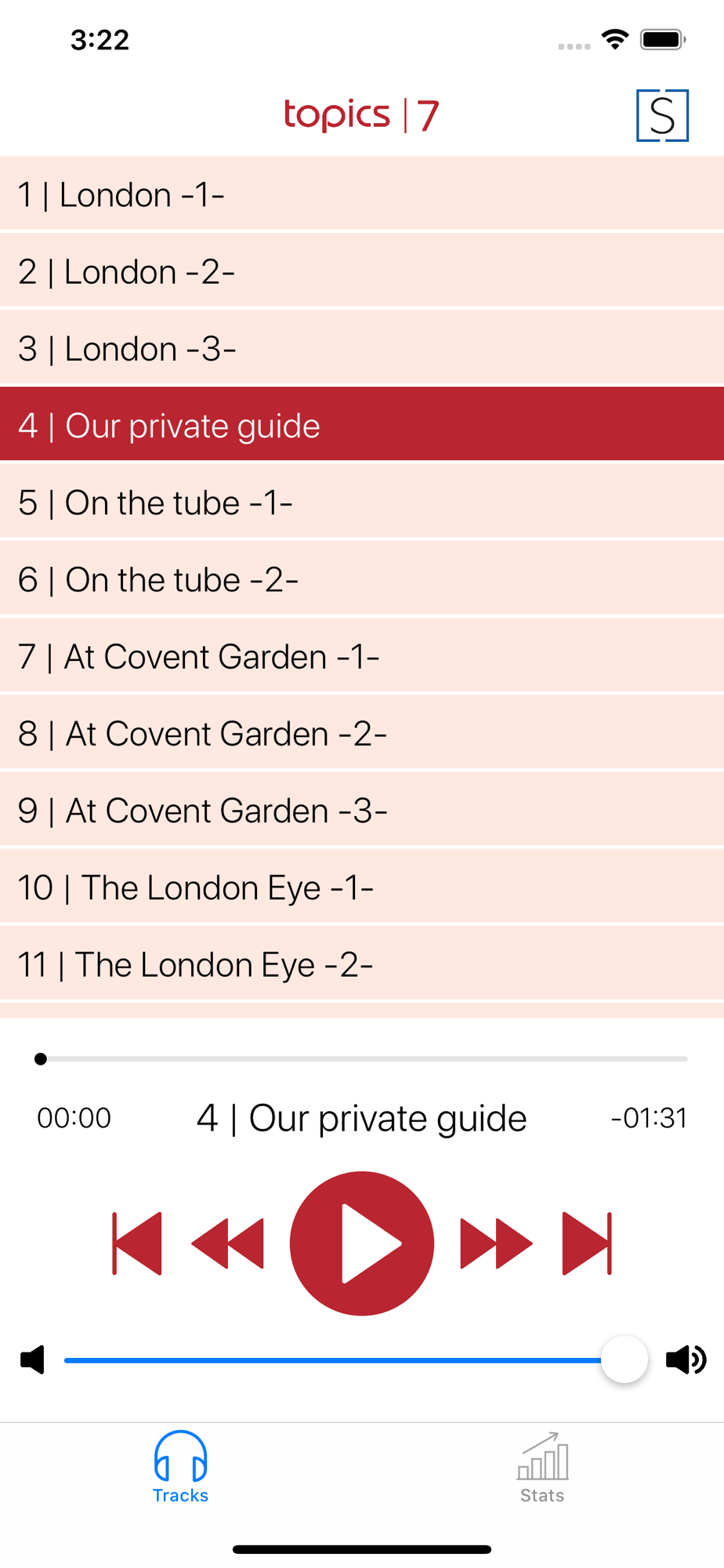724x1568 pixels.
Task: Fast forward the audio
Action: tap(497, 1243)
